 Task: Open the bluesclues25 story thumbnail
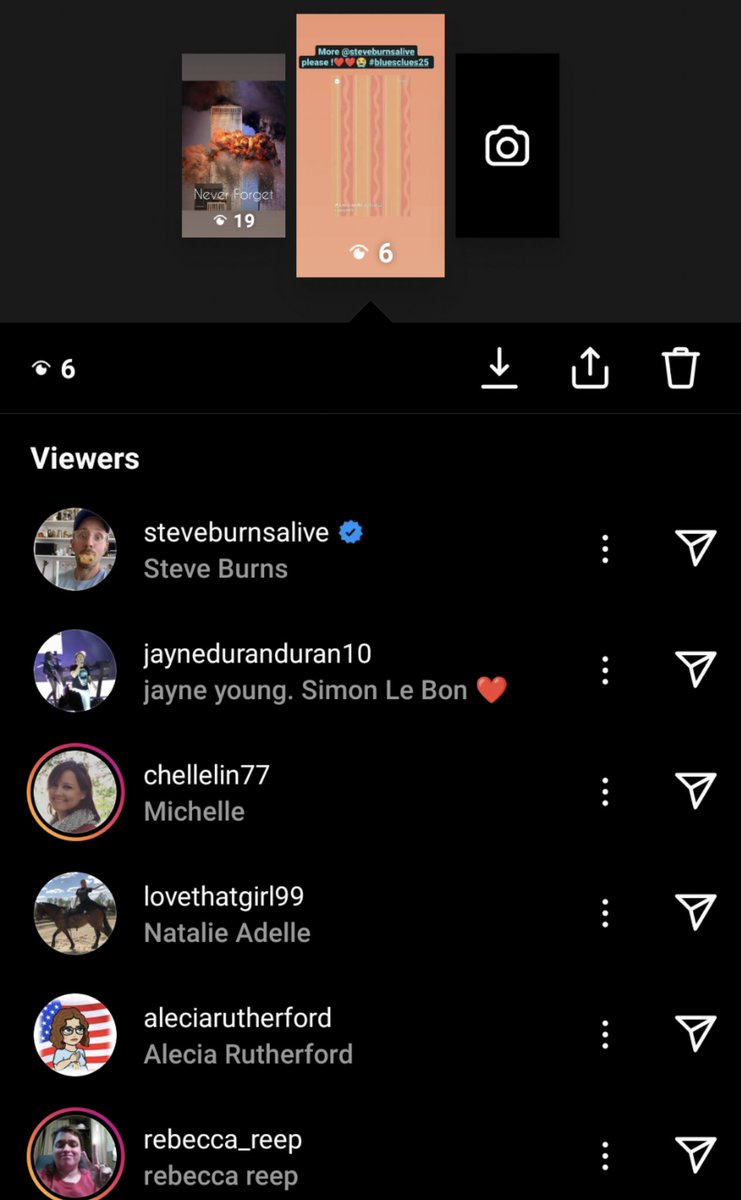370,145
